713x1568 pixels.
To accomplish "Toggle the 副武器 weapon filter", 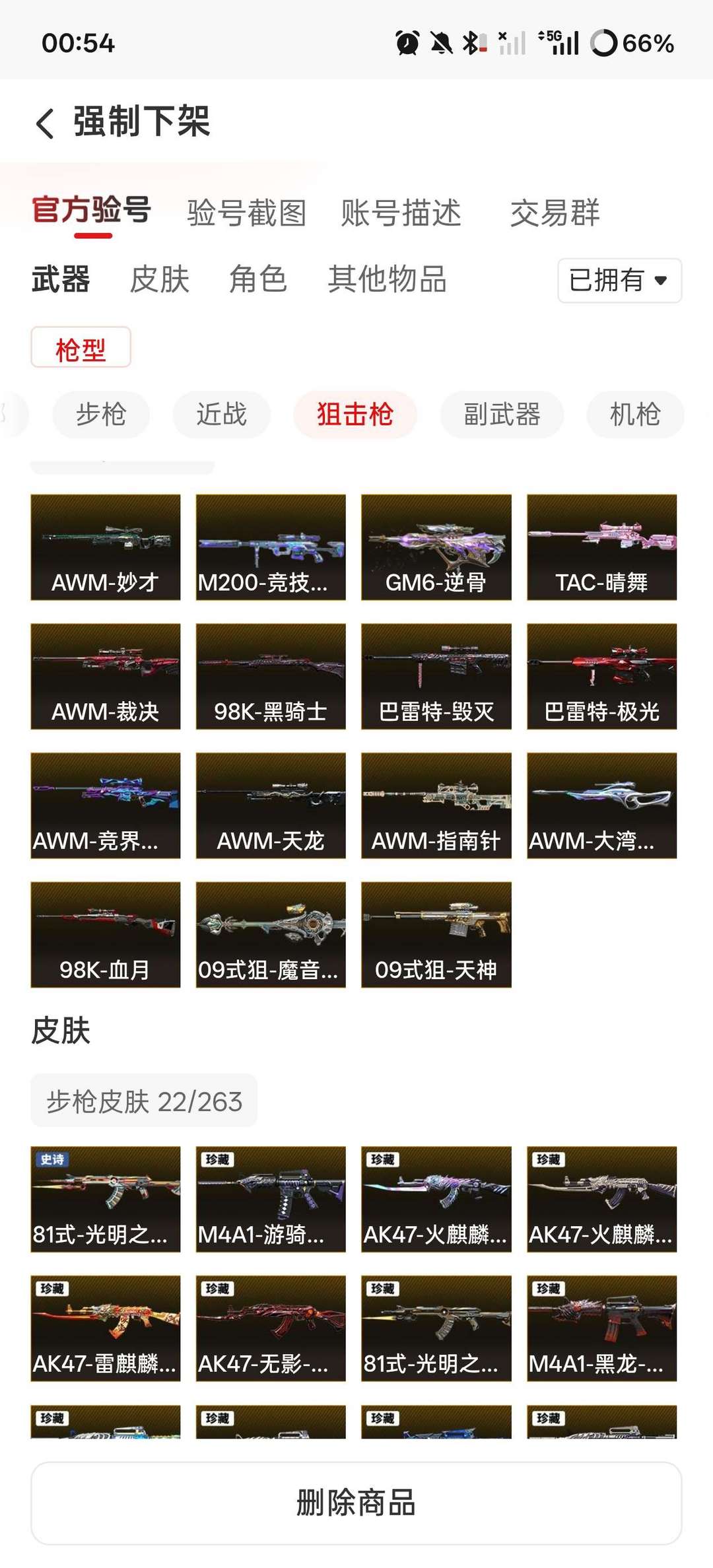I will click(501, 415).
